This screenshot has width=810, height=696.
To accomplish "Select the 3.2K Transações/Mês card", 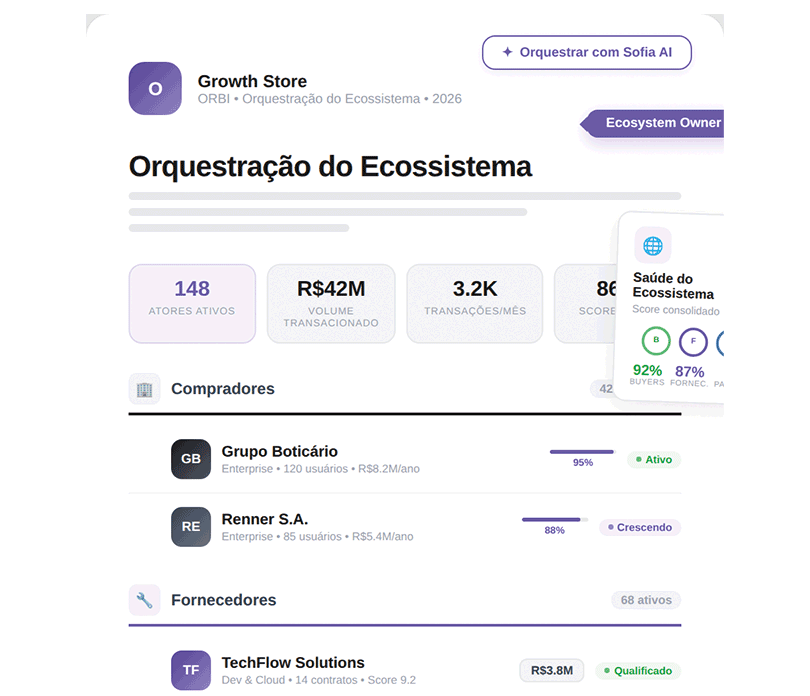I will click(x=475, y=303).
